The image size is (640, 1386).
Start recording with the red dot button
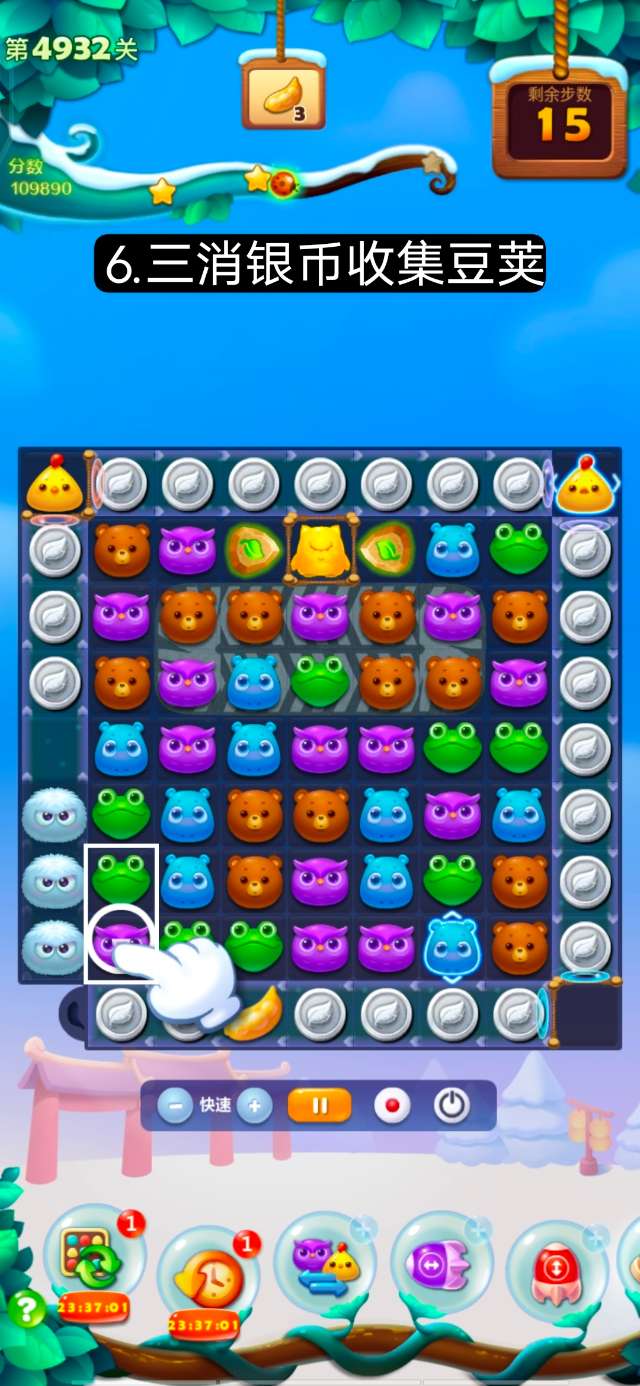pyautogui.click(x=392, y=1106)
